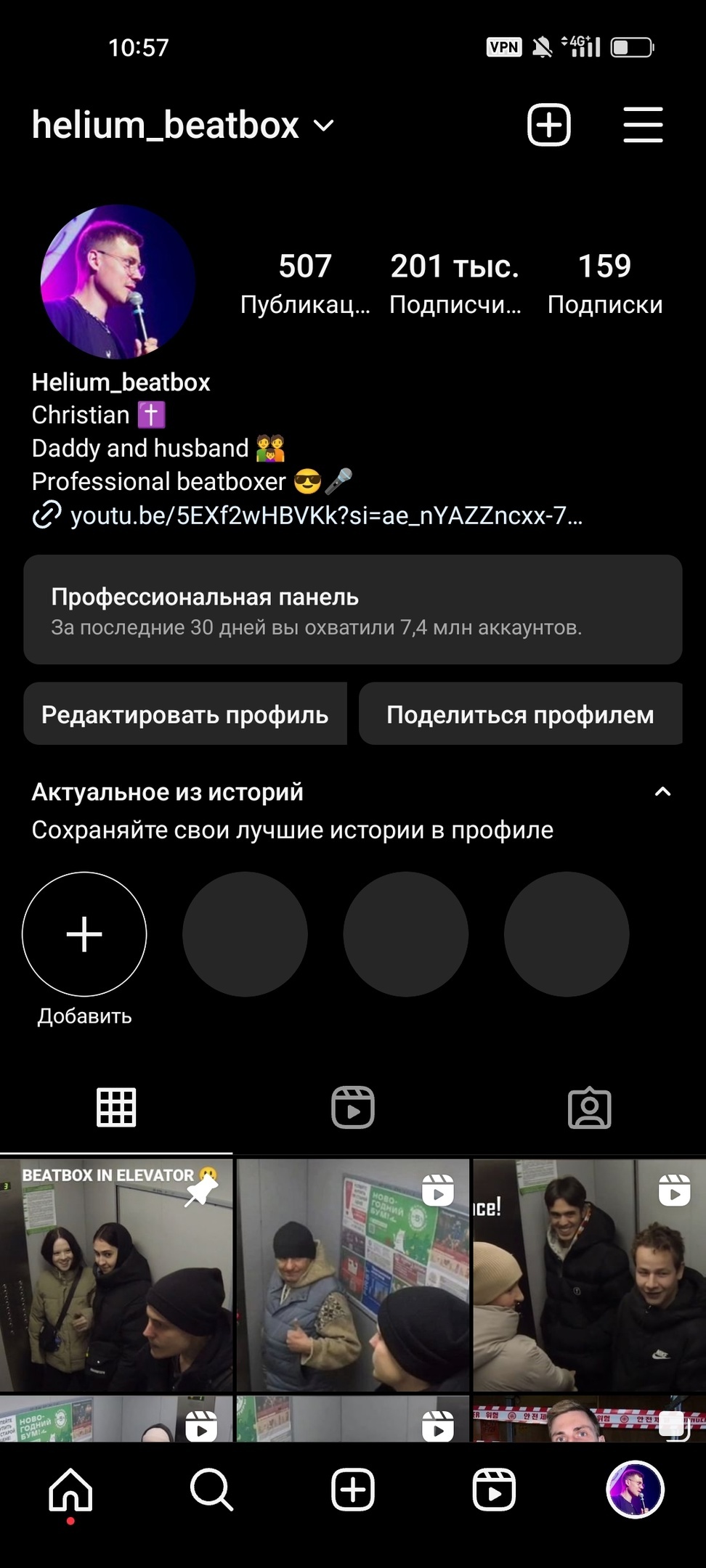This screenshot has height=1568, width=706.
Task: Tap the create button in bottom bar
Action: point(353,1490)
